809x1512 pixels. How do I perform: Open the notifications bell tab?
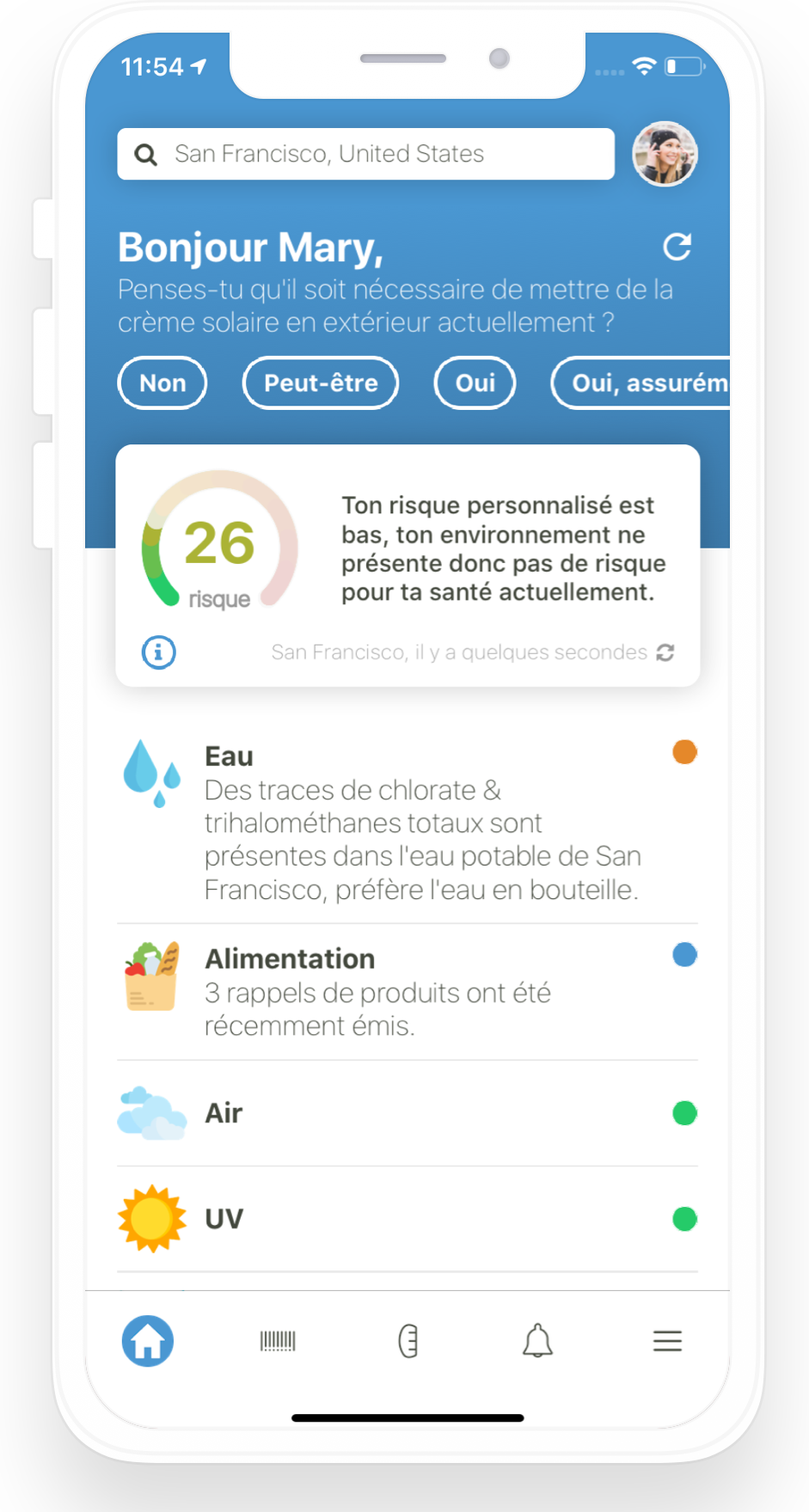pos(538,1341)
